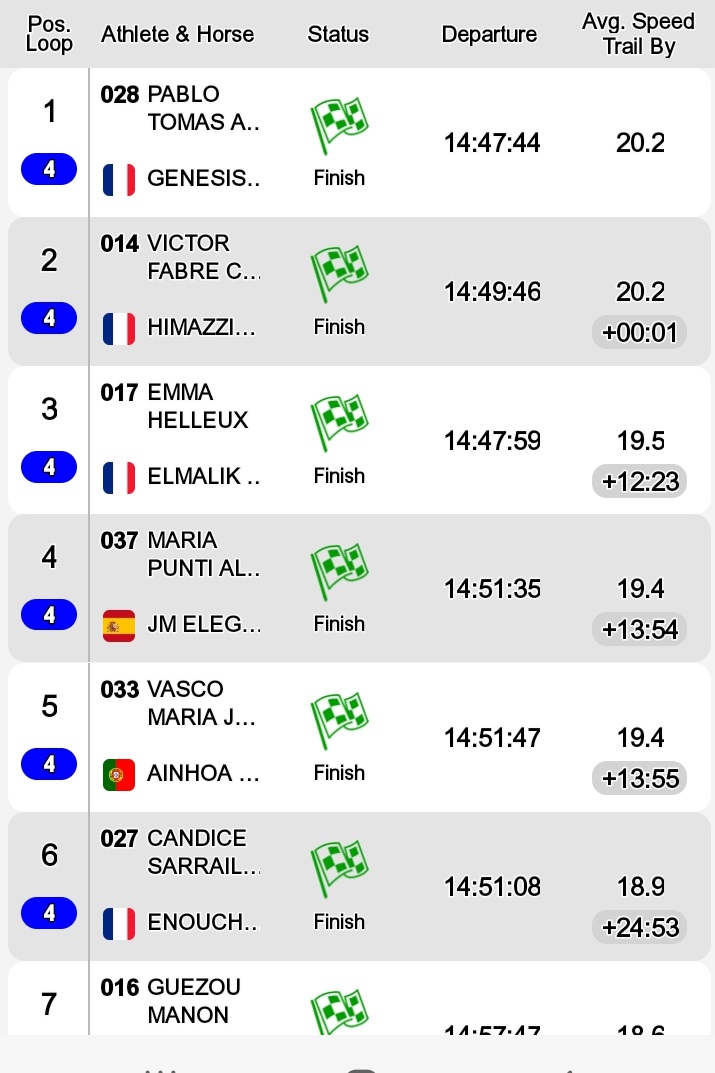Open result row for 037 Maria Punti

[359, 589]
